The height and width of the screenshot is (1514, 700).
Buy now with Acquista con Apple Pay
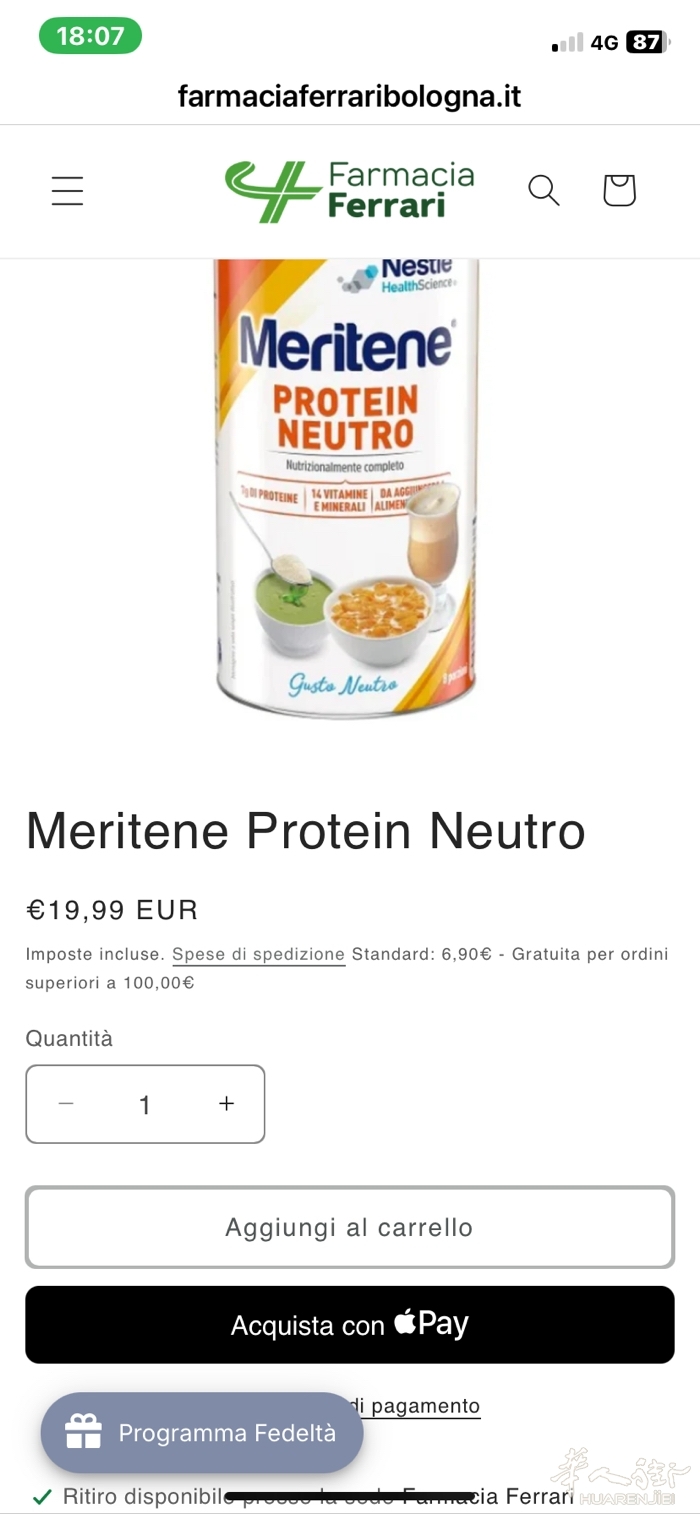(x=349, y=1324)
